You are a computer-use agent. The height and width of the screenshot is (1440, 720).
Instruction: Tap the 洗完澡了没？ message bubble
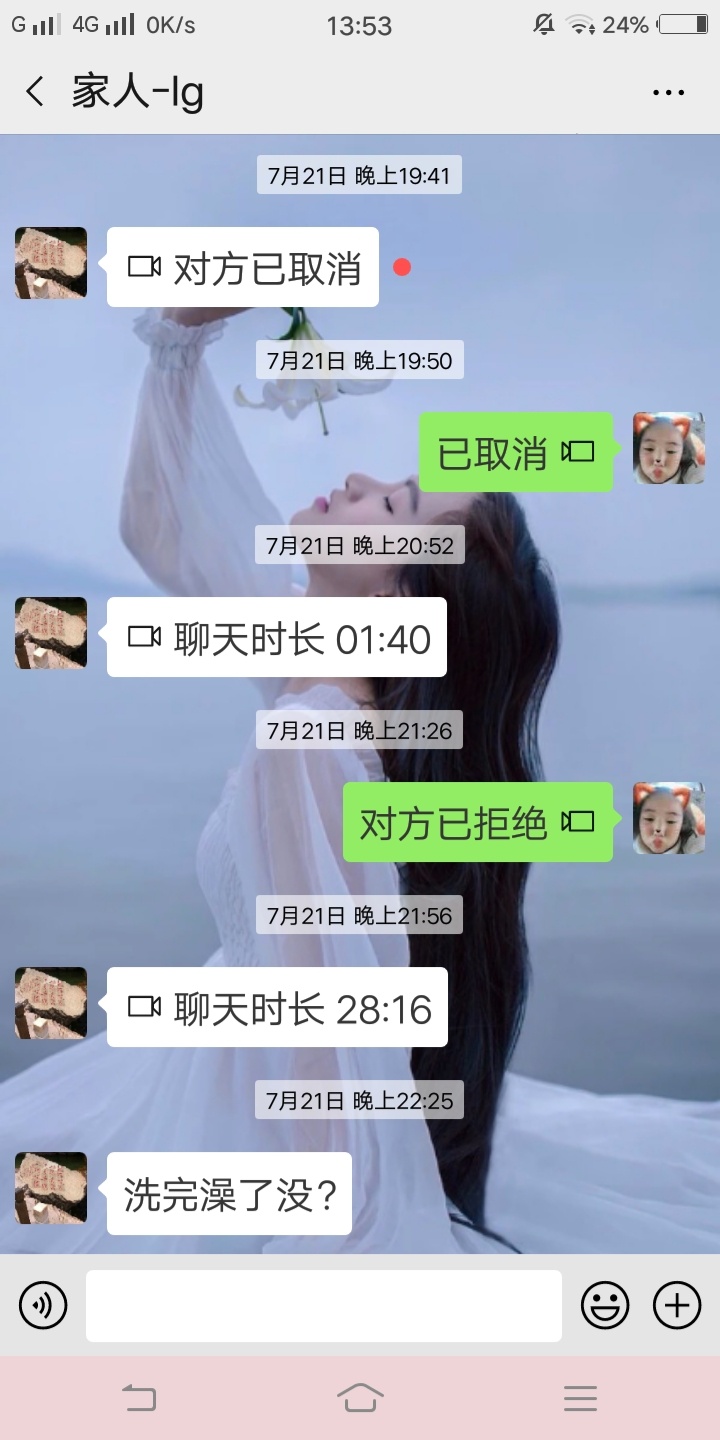(x=229, y=1194)
